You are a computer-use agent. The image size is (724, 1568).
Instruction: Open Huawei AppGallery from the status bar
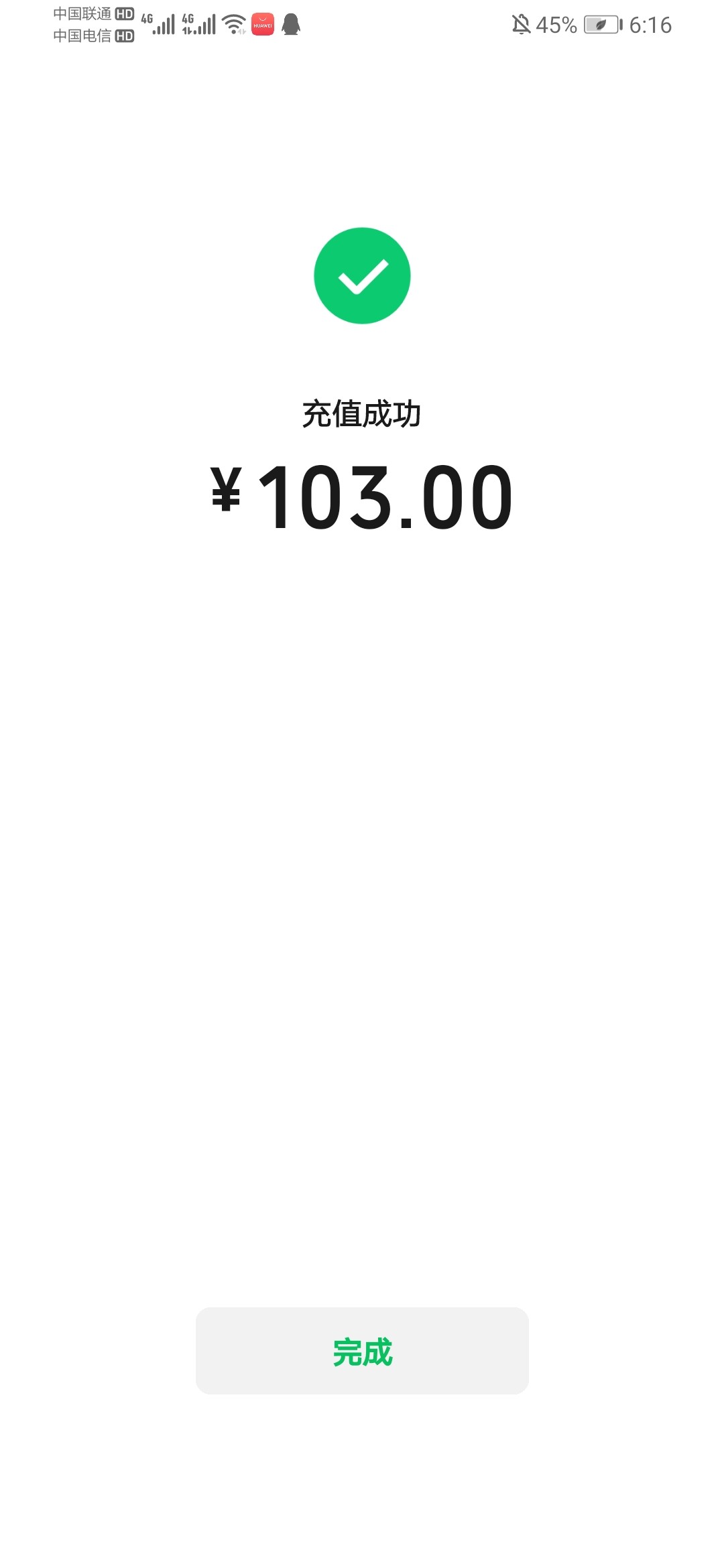click(263, 23)
